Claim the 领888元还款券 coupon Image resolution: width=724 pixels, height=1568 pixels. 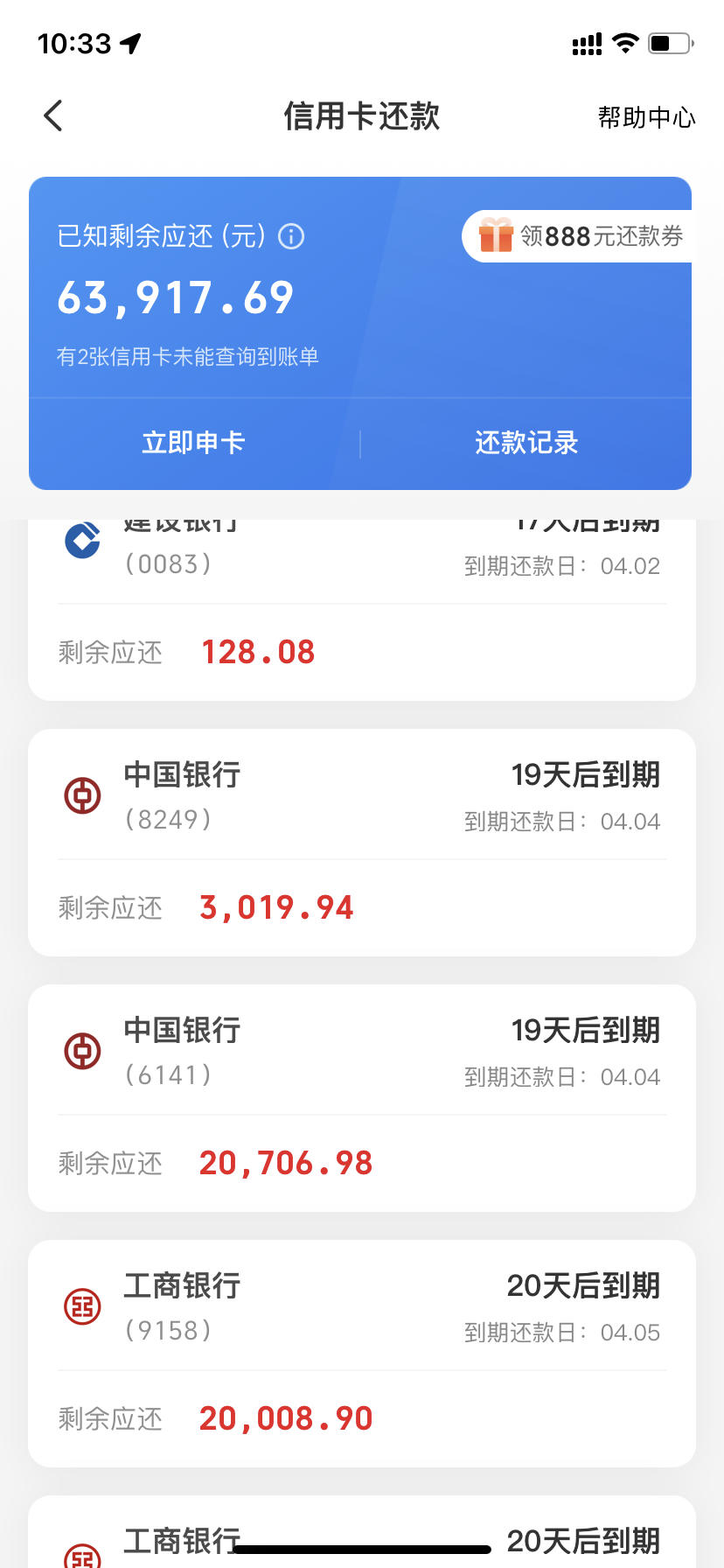[577, 236]
